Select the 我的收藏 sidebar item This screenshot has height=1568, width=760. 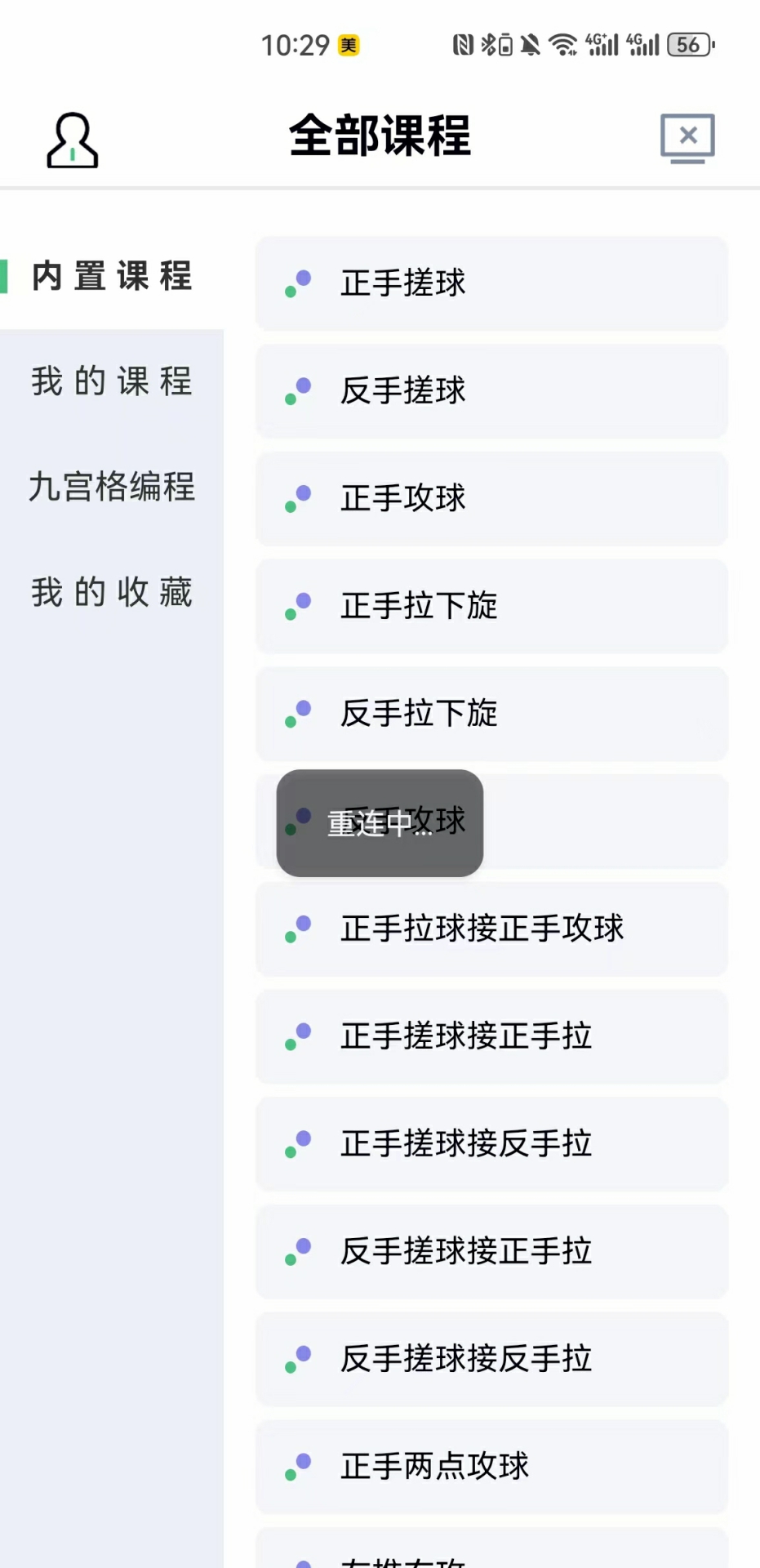pyautogui.click(x=112, y=591)
